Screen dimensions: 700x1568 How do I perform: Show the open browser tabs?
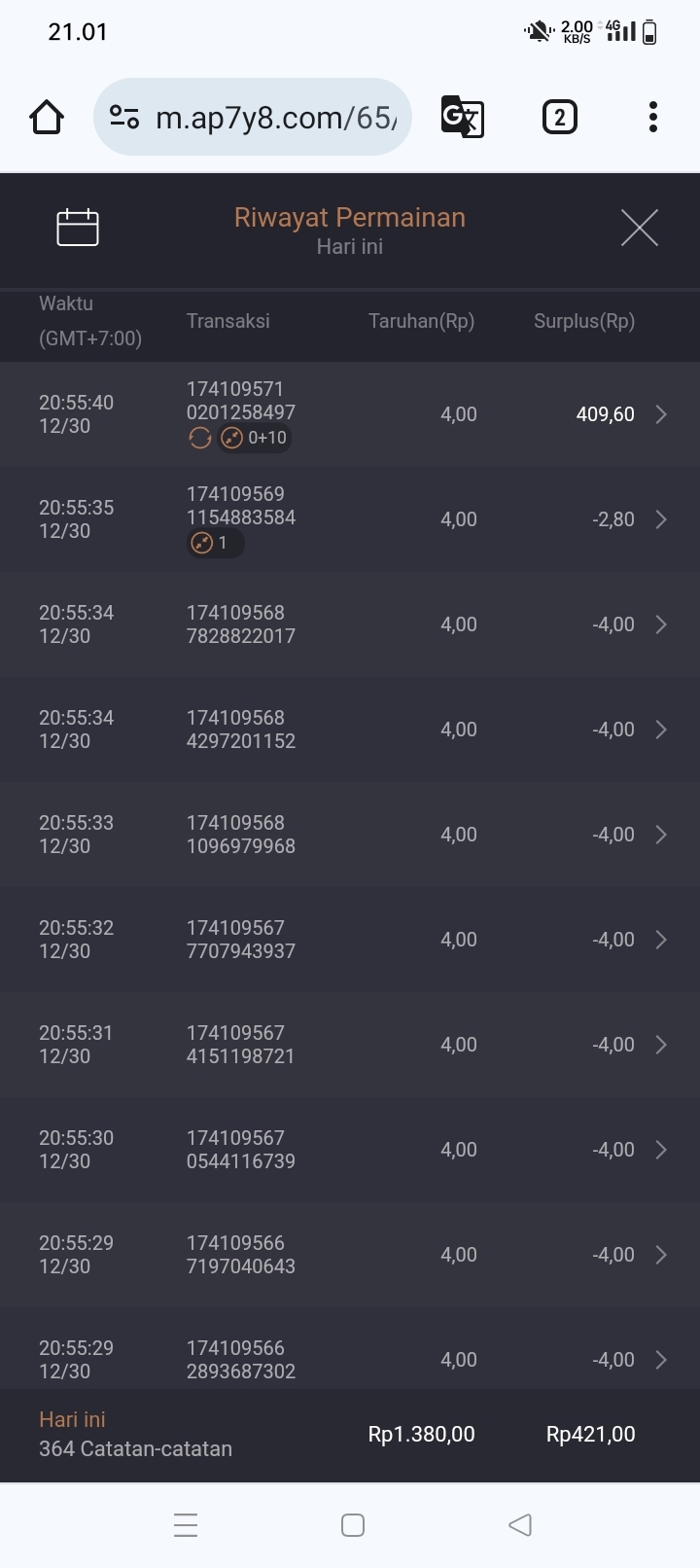[x=559, y=118]
